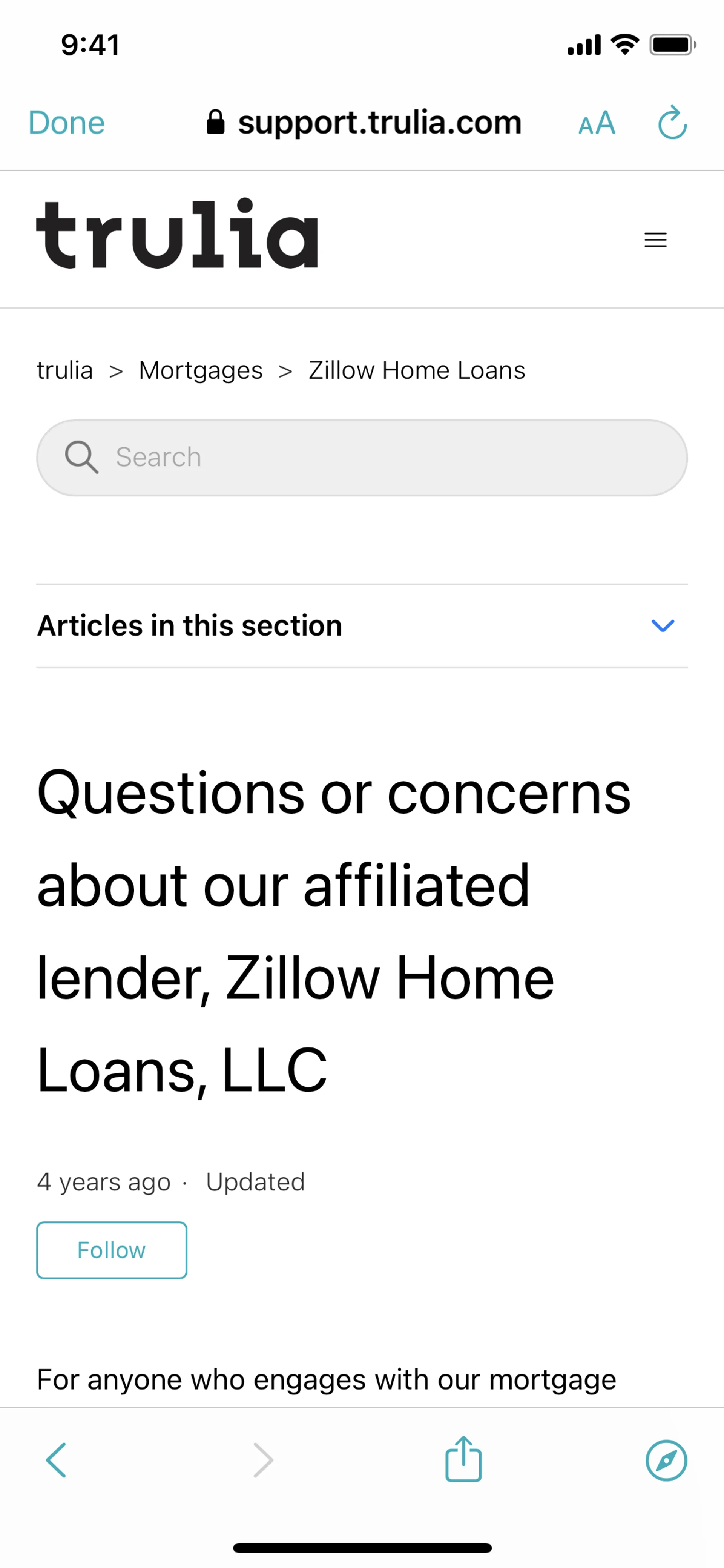The width and height of the screenshot is (724, 1568).
Task: Follow this article
Action: point(111,1250)
